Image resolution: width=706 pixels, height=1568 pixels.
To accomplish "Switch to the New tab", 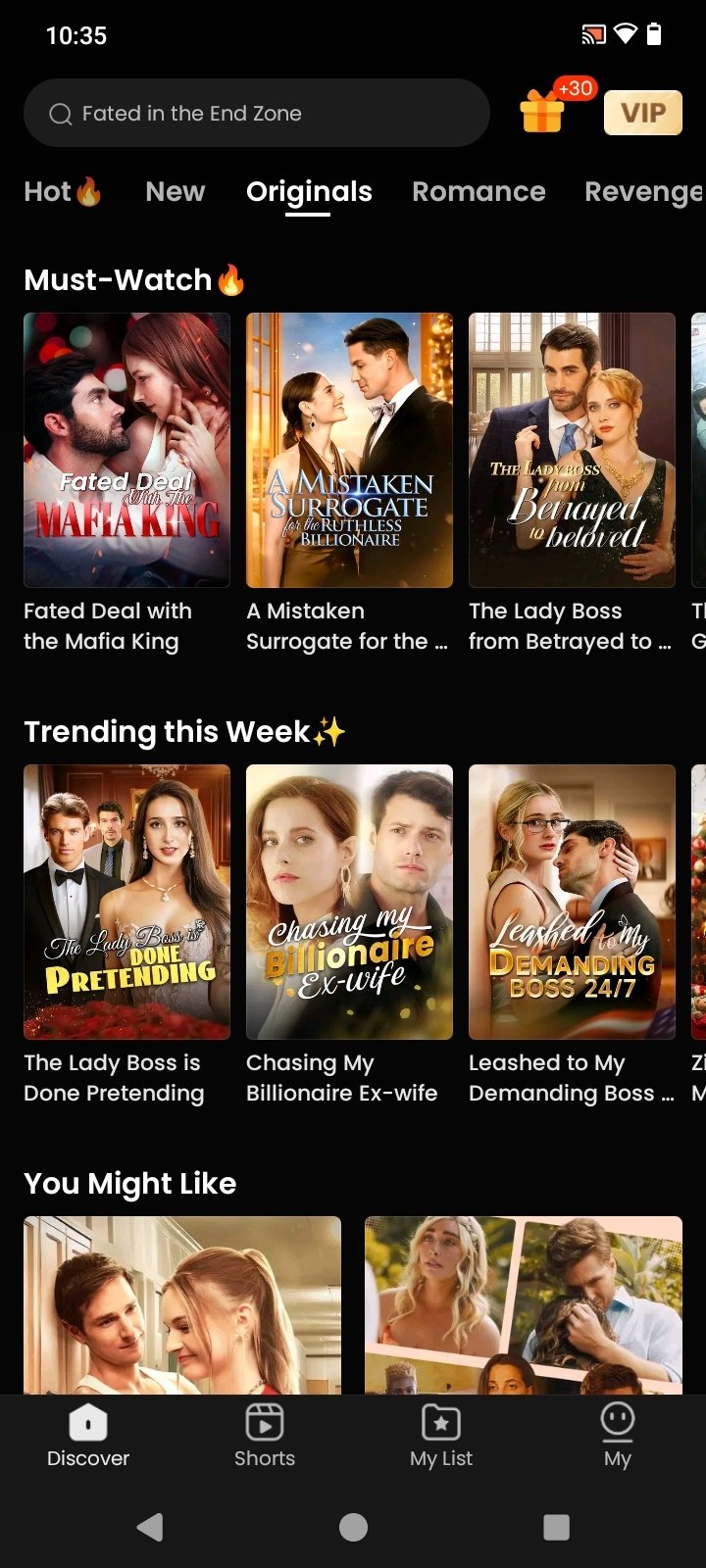I will pyautogui.click(x=176, y=191).
